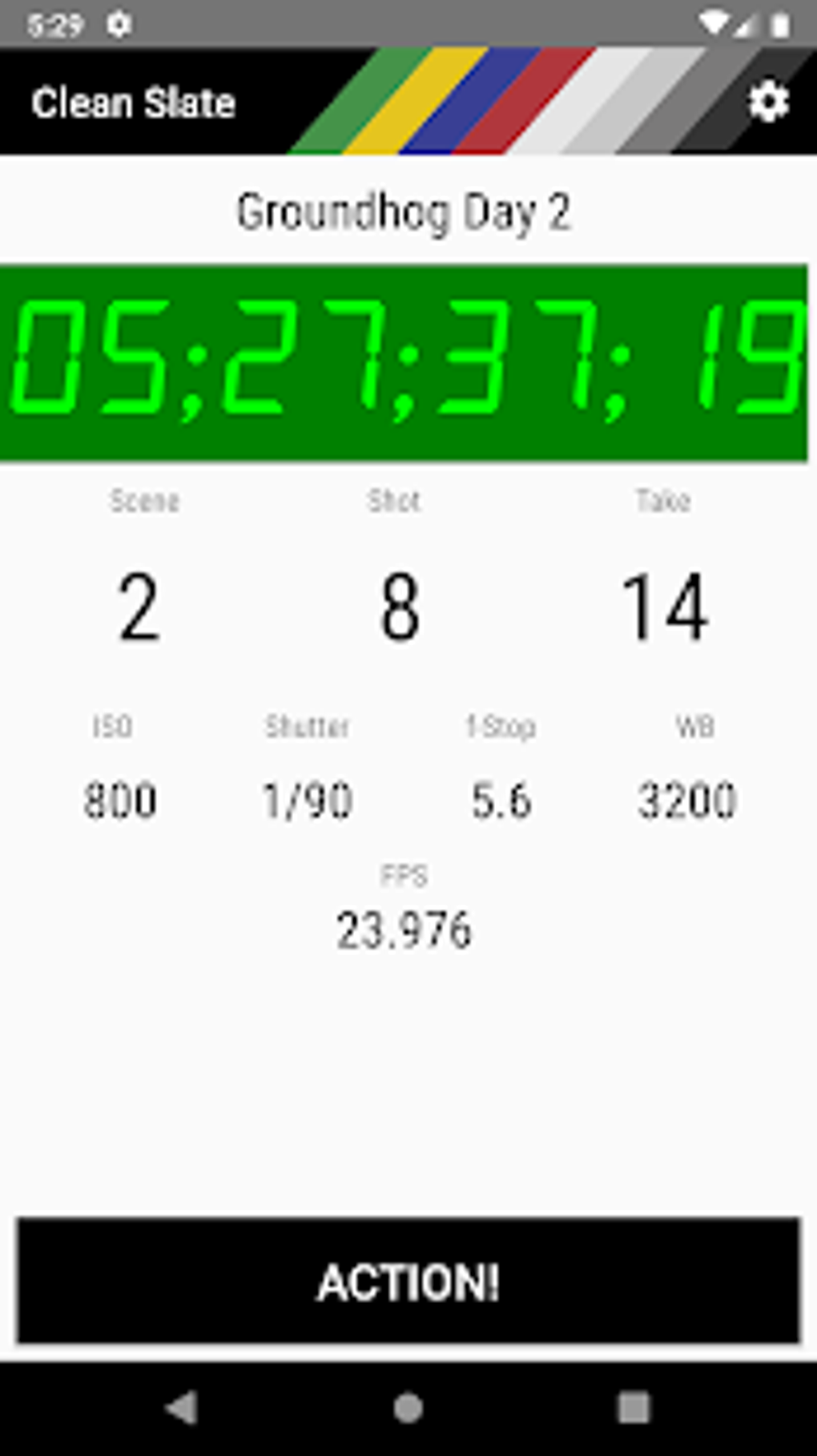Tap the green timecode display
This screenshot has width=817, height=1456.
click(x=404, y=361)
